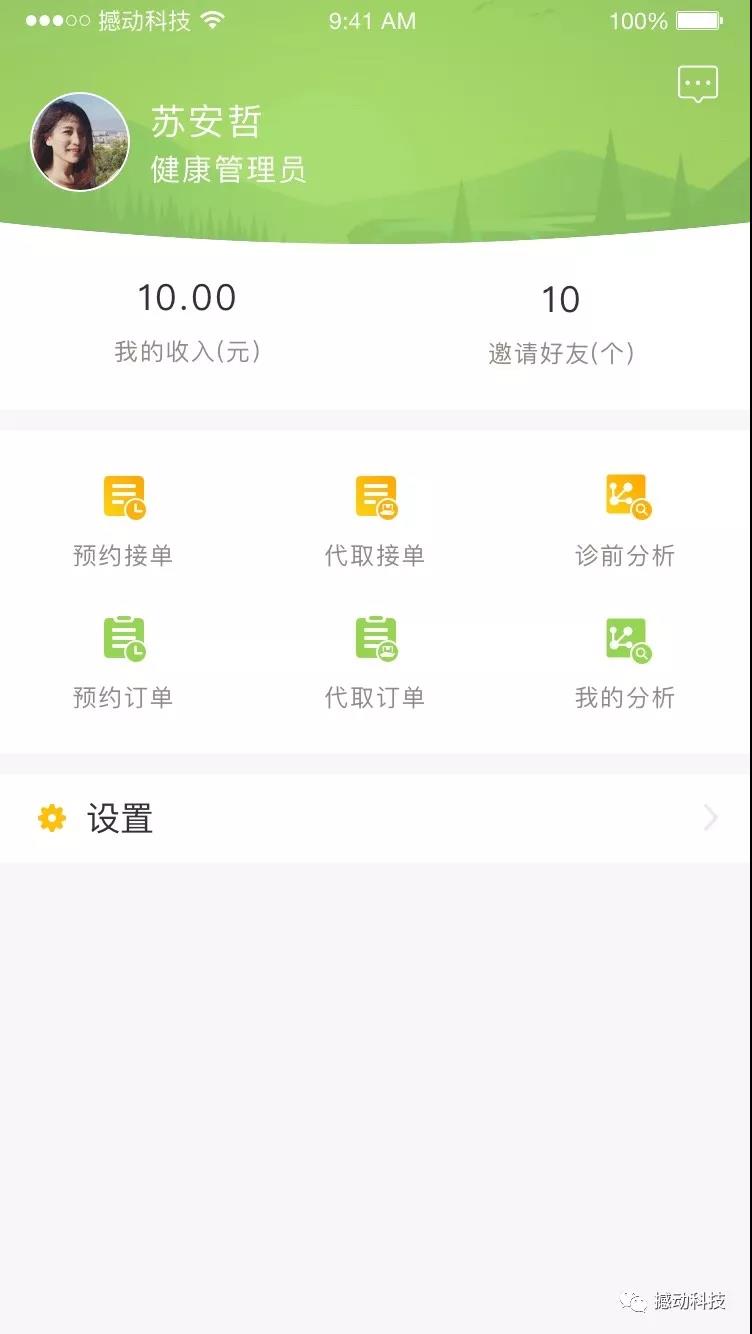Tap the income amount 10.00
Screen dimensions: 752x1334
(x=188, y=298)
